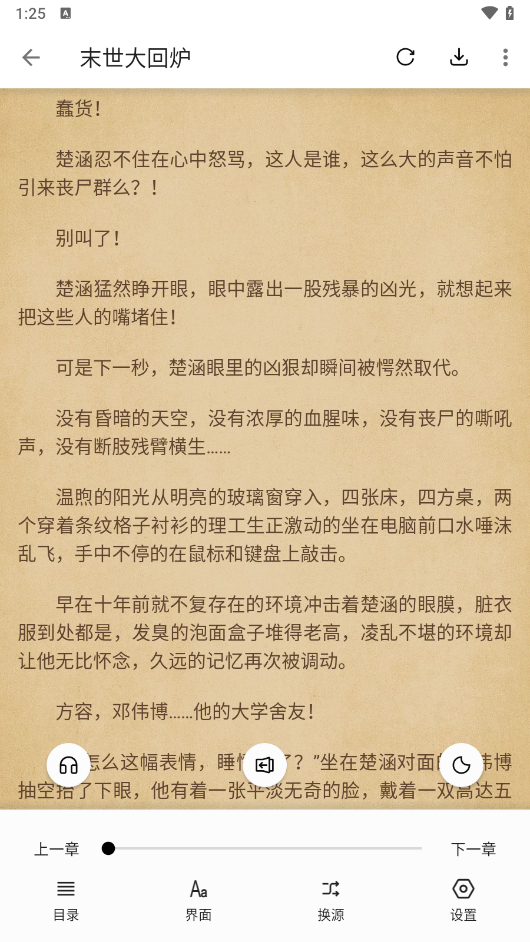Open 界面 appearance settings
This screenshot has width=530, height=942.
click(x=198, y=901)
